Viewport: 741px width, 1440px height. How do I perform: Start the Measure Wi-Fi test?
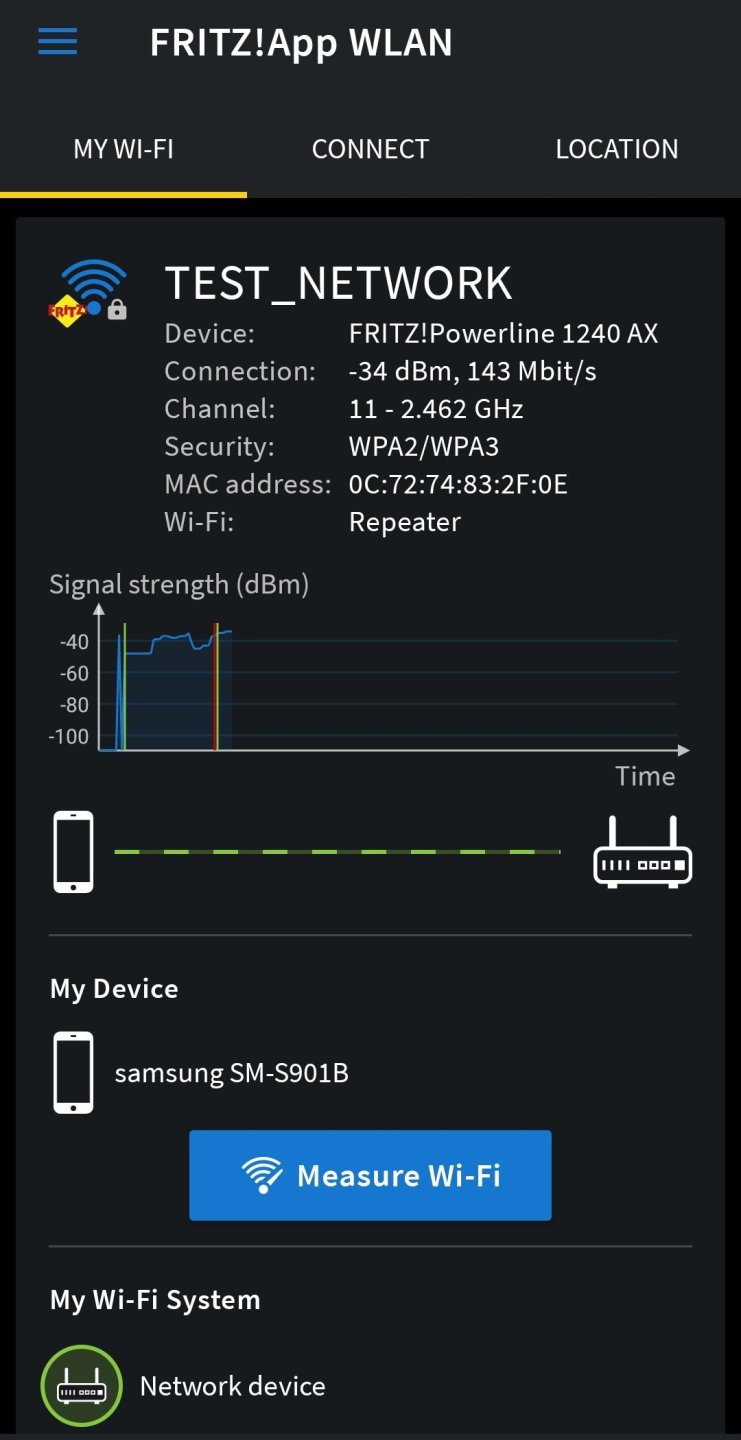point(370,1175)
